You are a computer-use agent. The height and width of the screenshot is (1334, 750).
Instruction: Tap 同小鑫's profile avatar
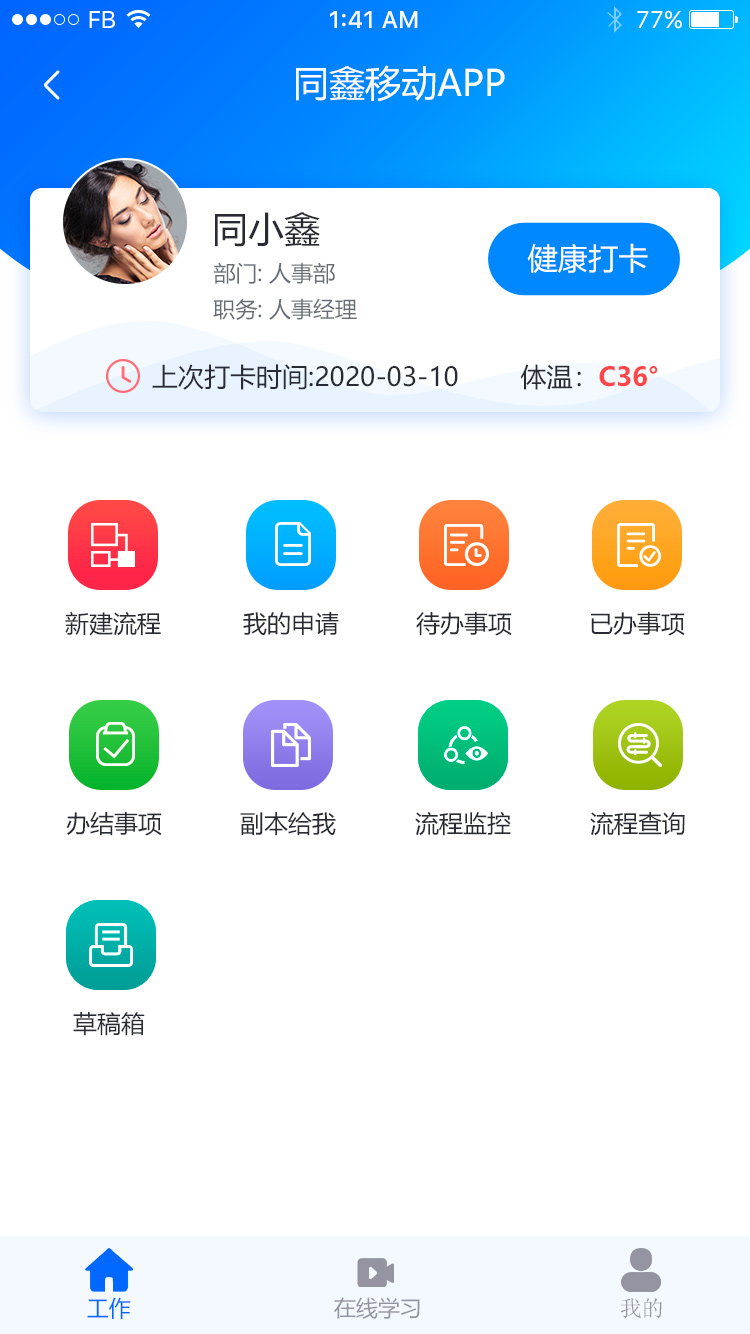tap(125, 222)
